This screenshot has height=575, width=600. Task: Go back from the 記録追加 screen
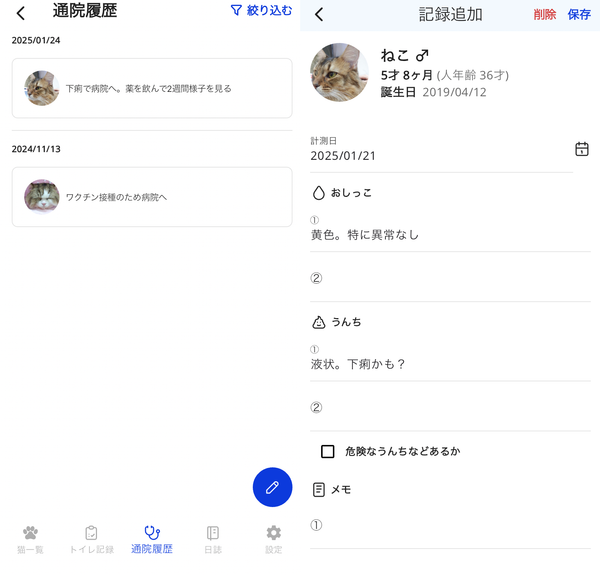pos(319,15)
